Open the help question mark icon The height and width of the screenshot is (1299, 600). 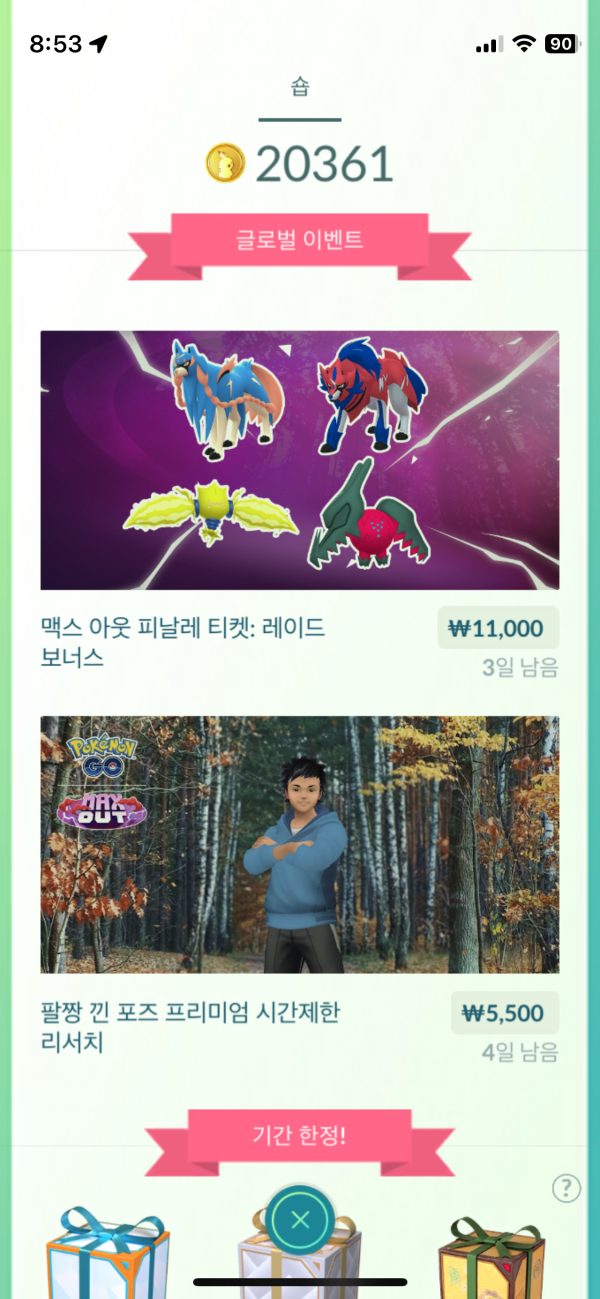click(x=566, y=1188)
